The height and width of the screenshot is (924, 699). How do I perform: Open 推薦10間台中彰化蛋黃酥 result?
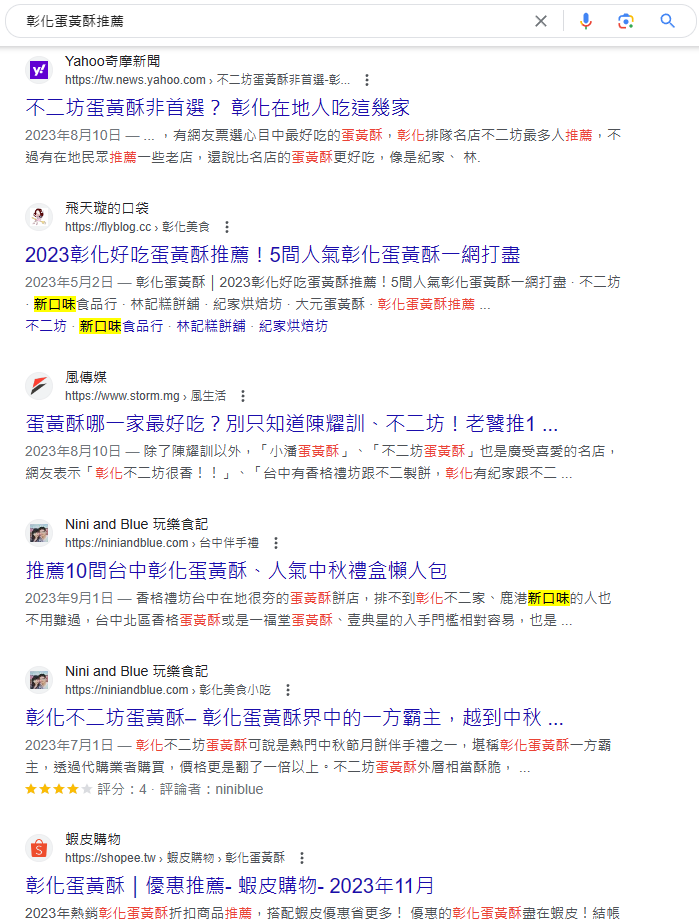point(236,570)
